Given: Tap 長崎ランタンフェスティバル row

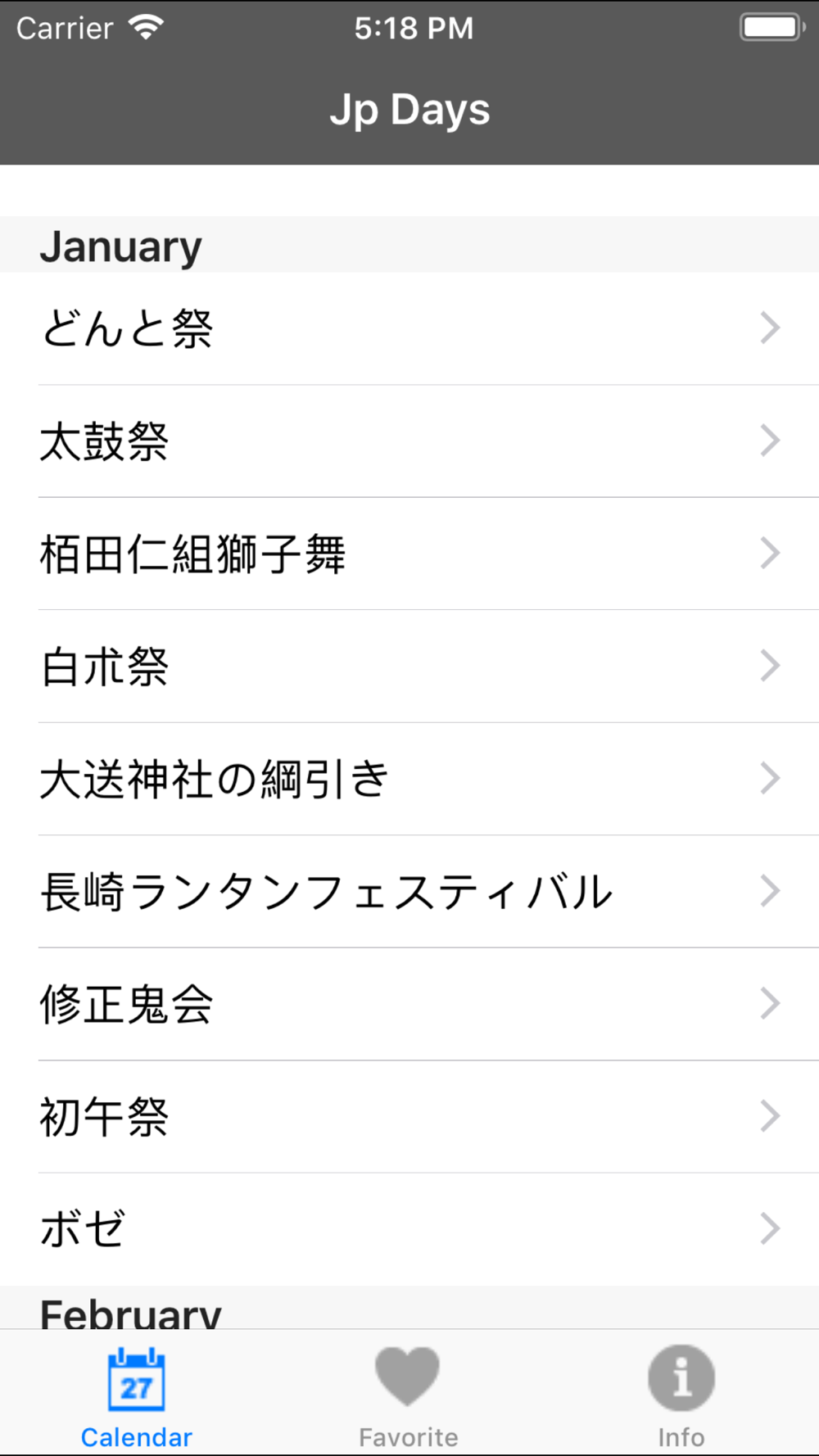Looking at the screenshot, I should pyautogui.click(x=409, y=892).
